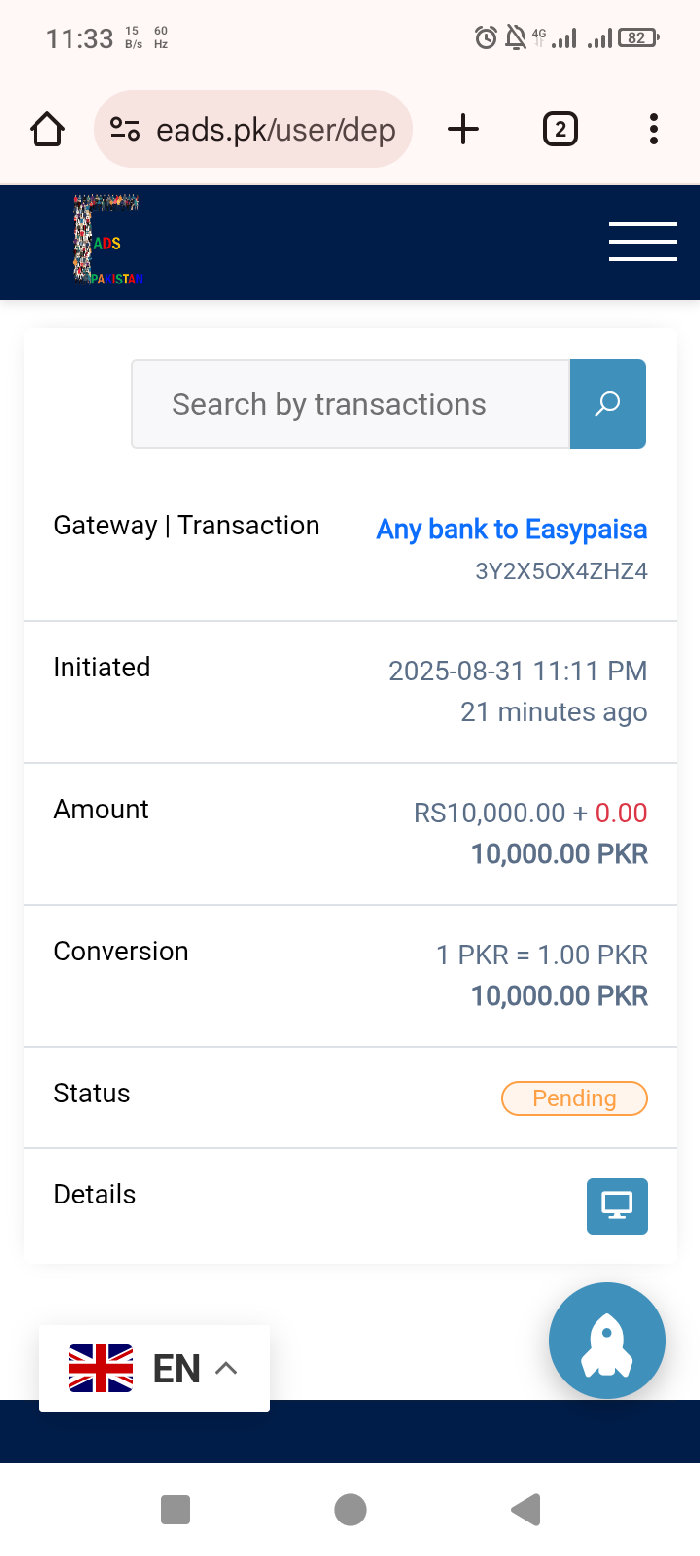Tap the eads.pk address bar

(x=253, y=129)
